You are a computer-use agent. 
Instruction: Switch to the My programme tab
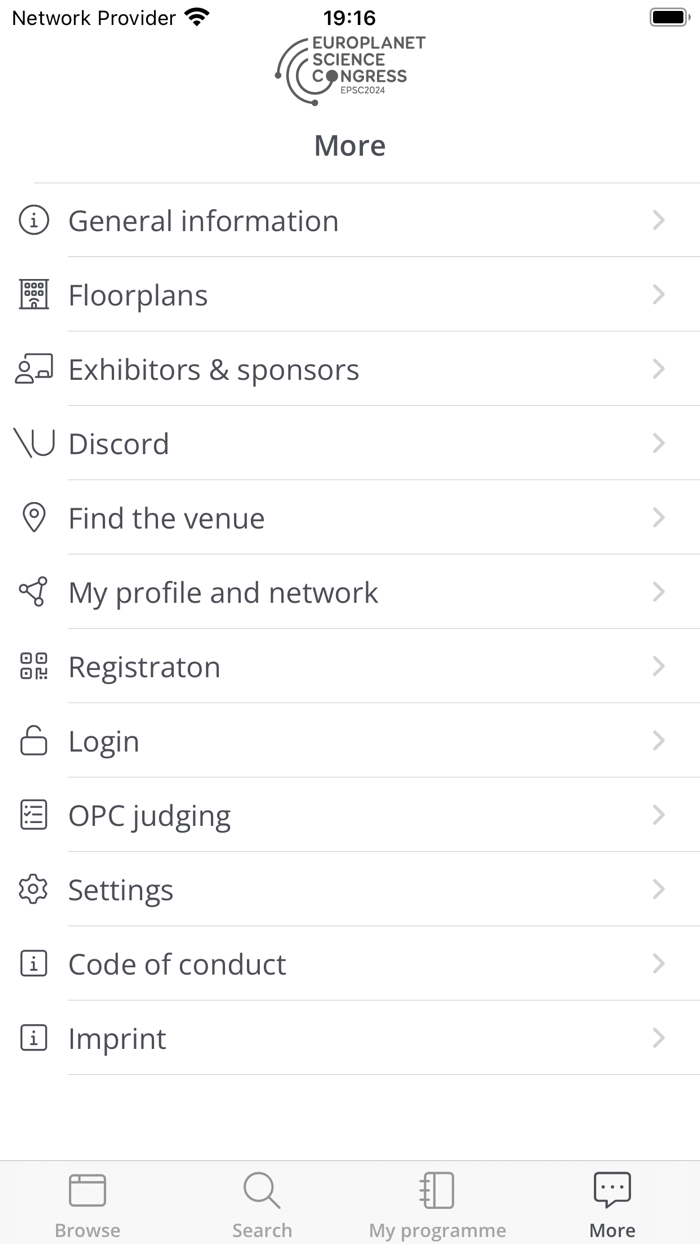(437, 1204)
